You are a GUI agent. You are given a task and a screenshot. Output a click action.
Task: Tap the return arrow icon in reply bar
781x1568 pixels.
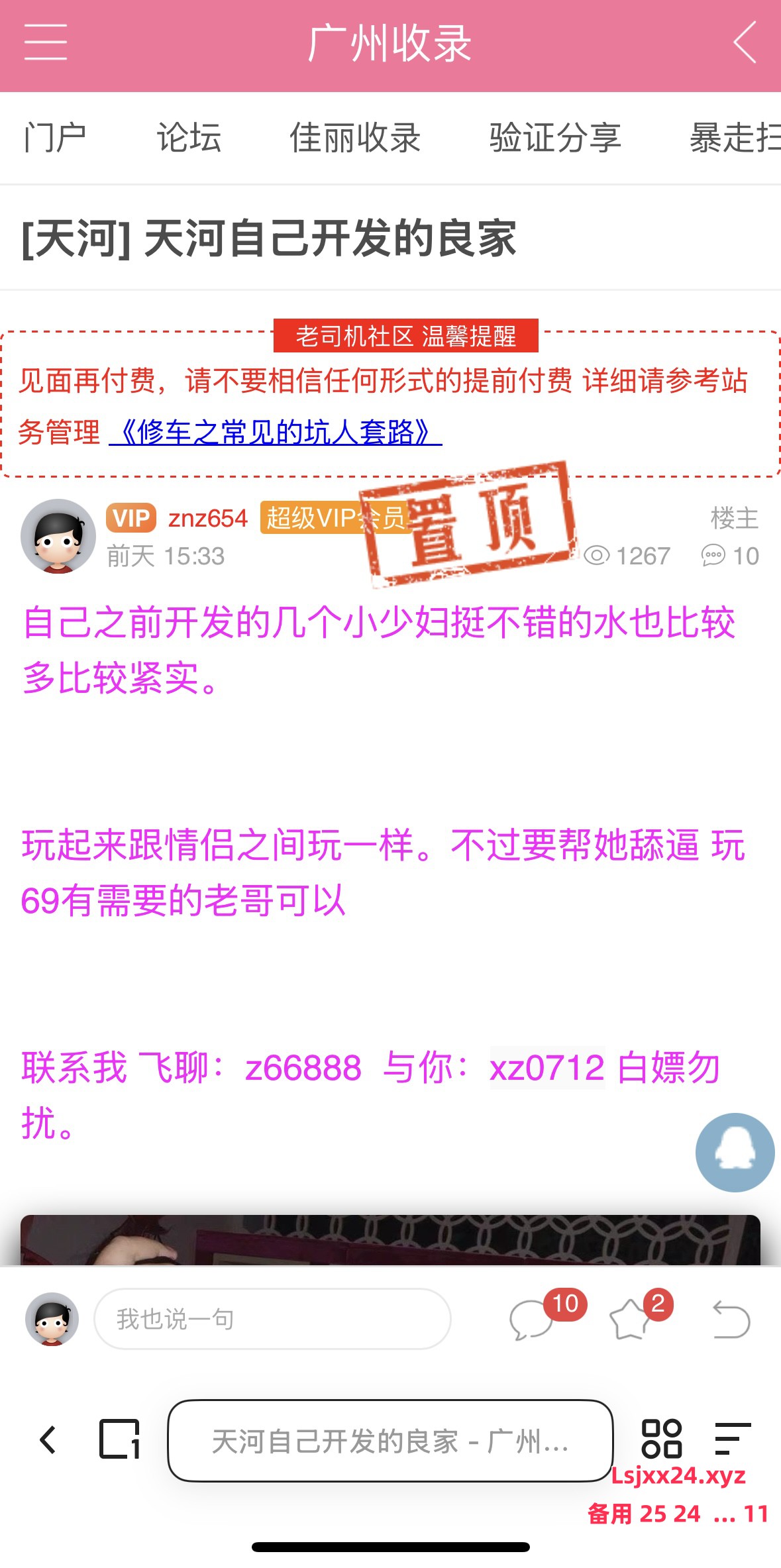[731, 1319]
